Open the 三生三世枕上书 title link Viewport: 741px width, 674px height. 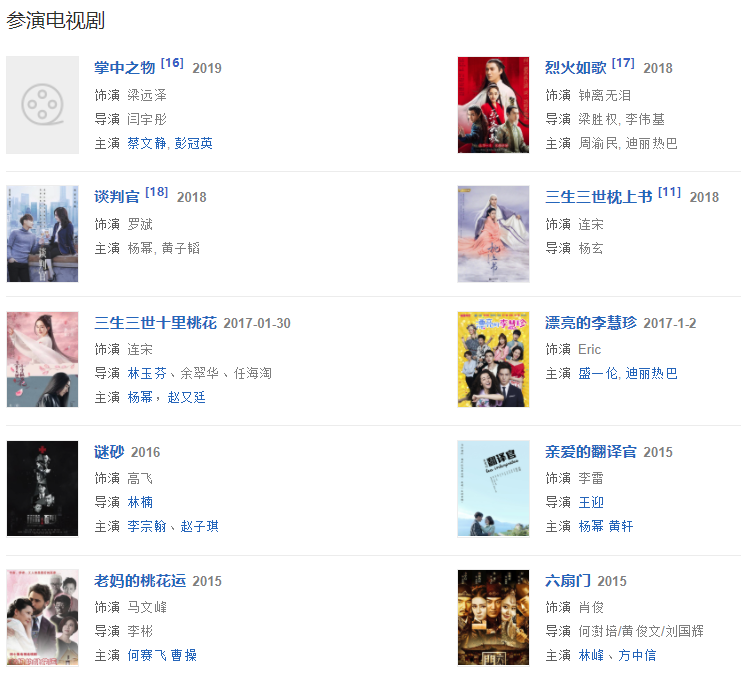point(598,197)
